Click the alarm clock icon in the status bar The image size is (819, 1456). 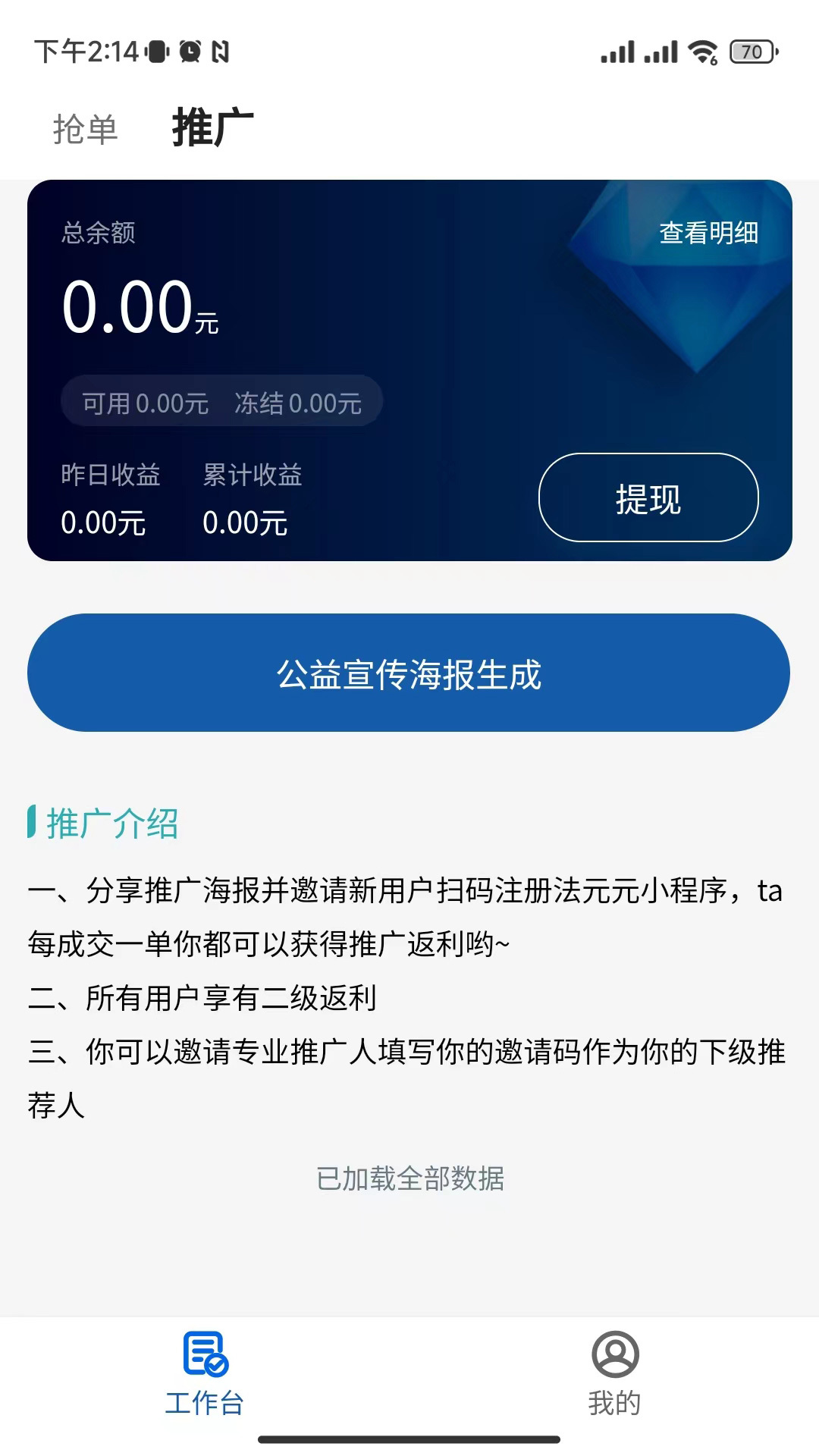(x=190, y=50)
